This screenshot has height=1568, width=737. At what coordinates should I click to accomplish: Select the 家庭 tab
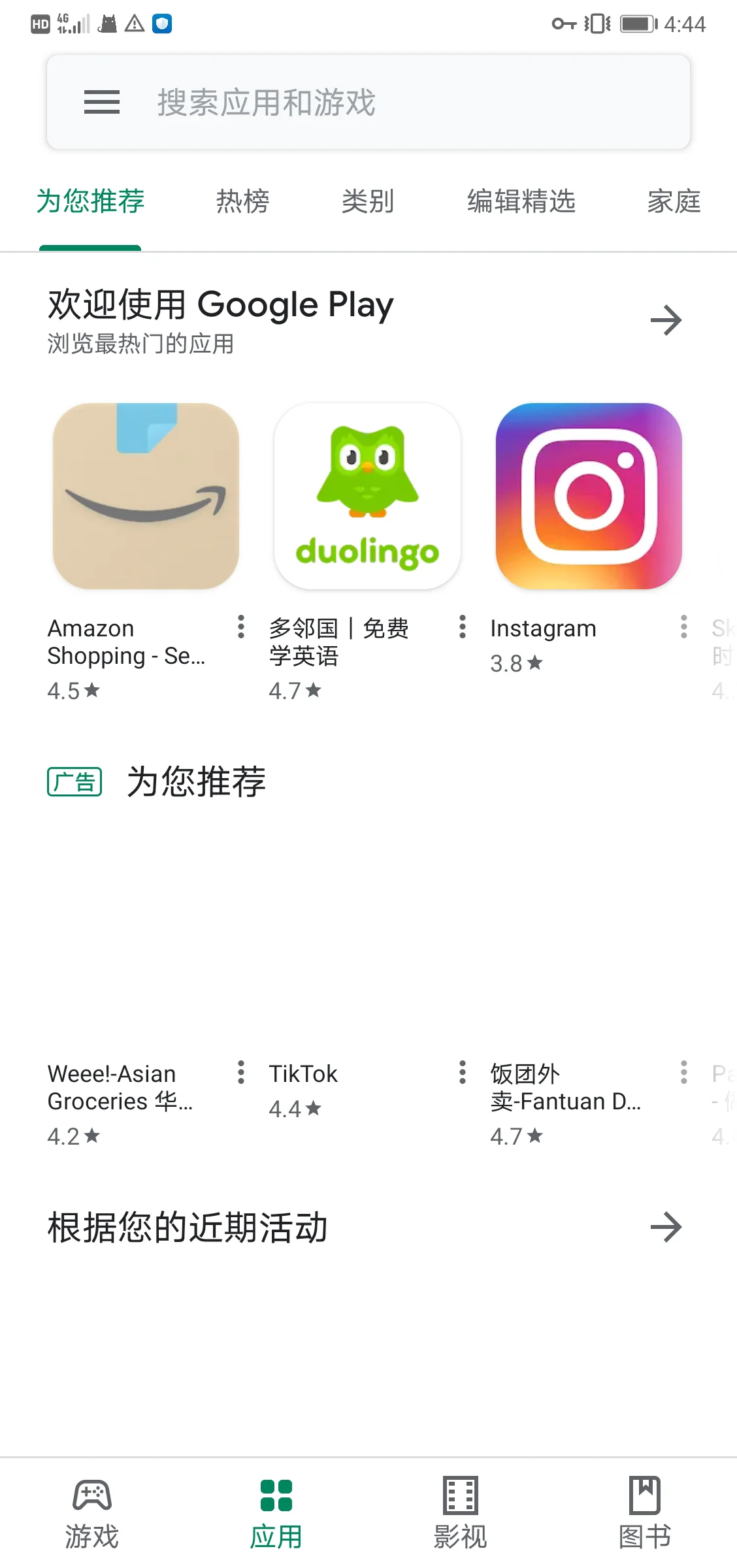pos(674,201)
